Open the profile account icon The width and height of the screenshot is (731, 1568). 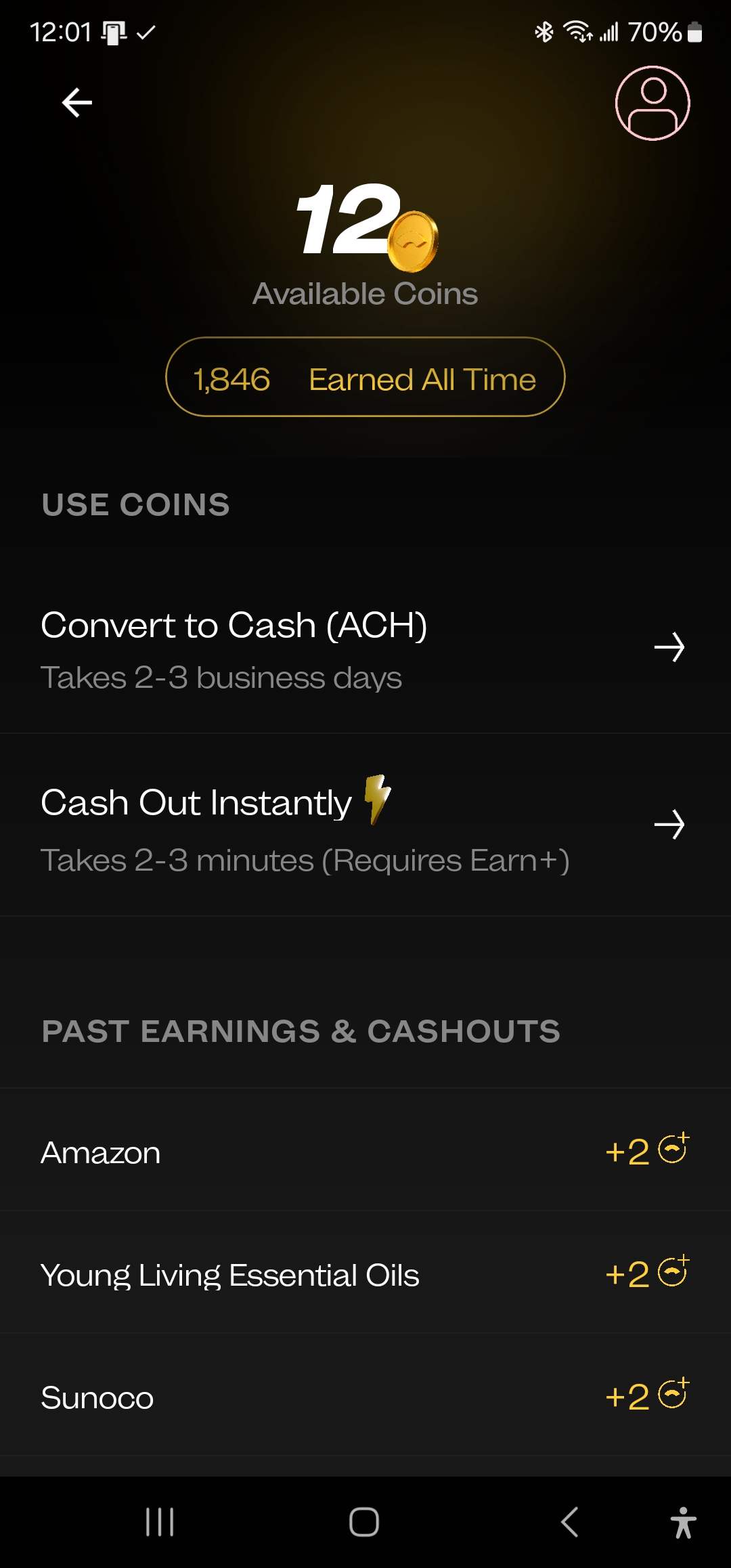(x=652, y=103)
